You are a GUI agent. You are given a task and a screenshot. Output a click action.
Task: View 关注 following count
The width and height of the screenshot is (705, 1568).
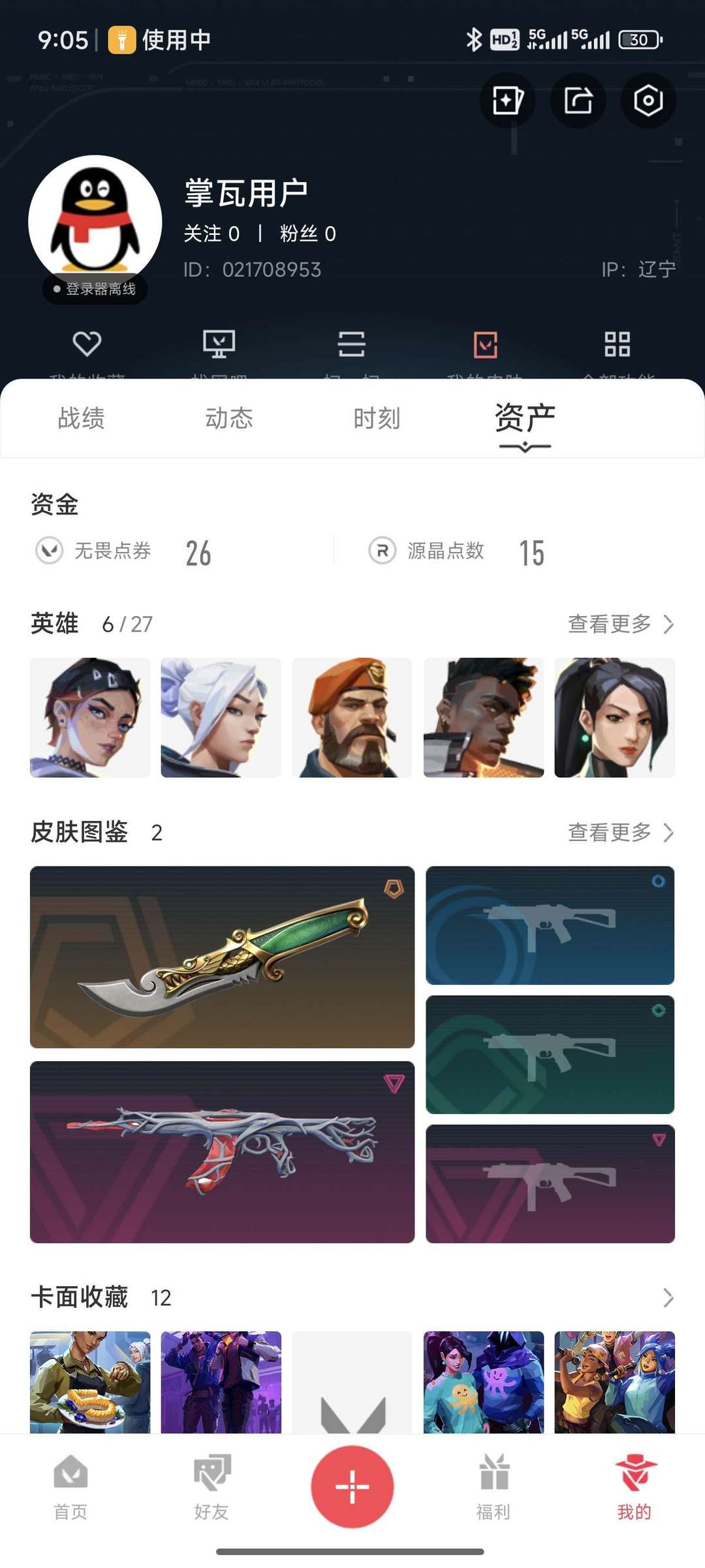[x=211, y=234]
